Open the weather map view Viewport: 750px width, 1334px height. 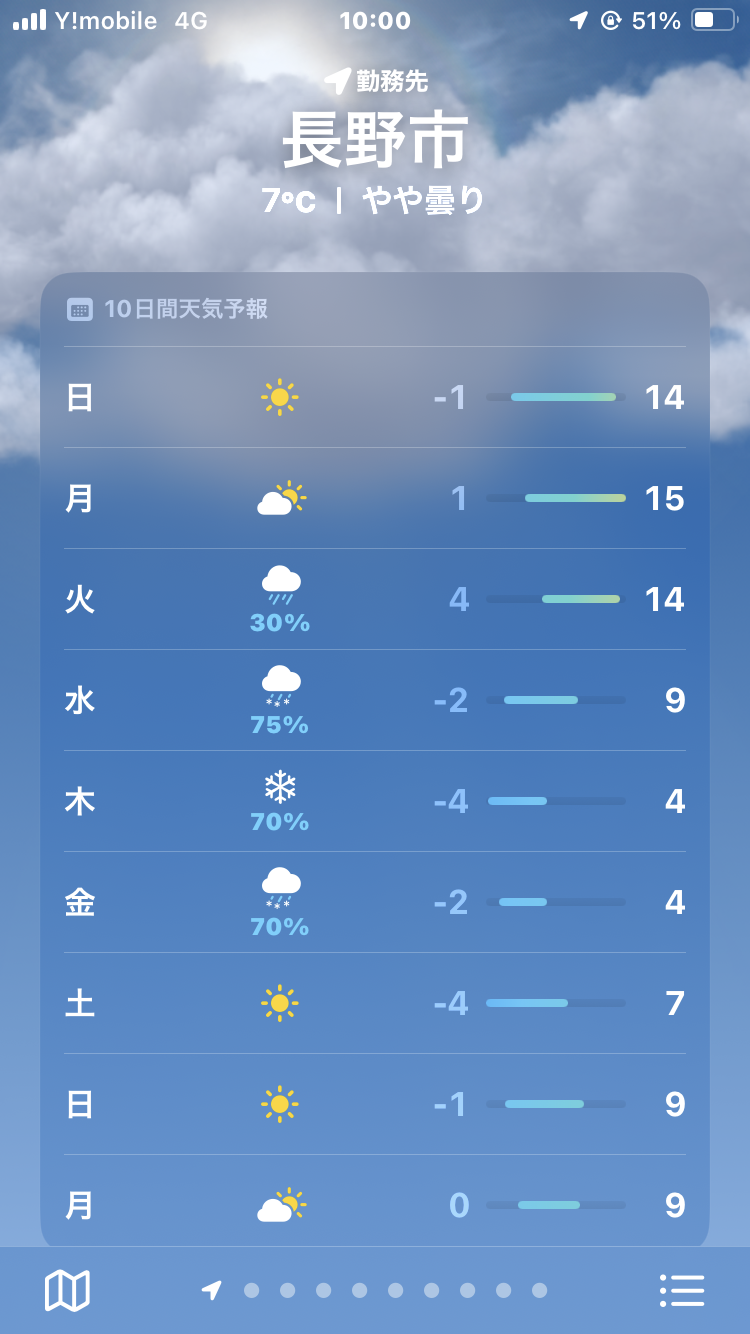67,1290
